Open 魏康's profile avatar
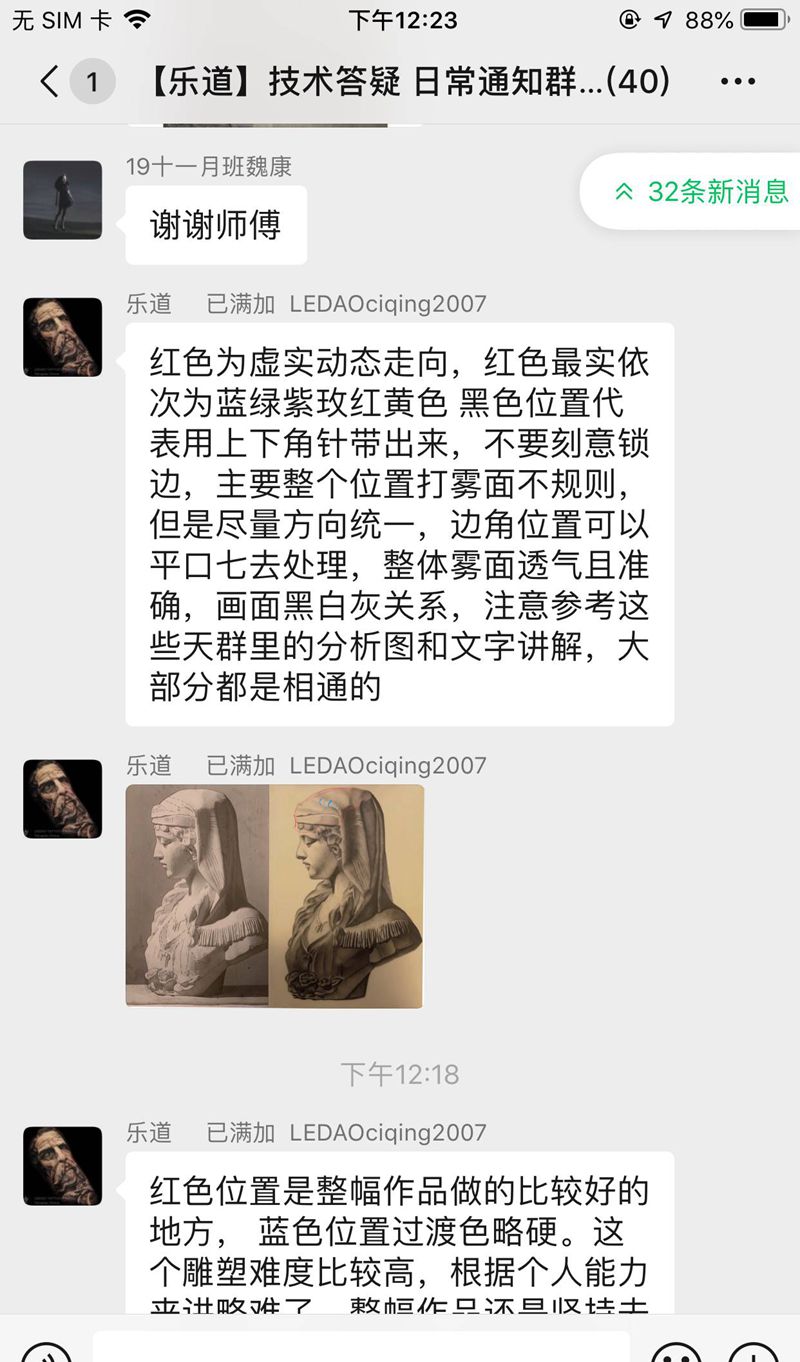This screenshot has width=800, height=1362. point(63,200)
